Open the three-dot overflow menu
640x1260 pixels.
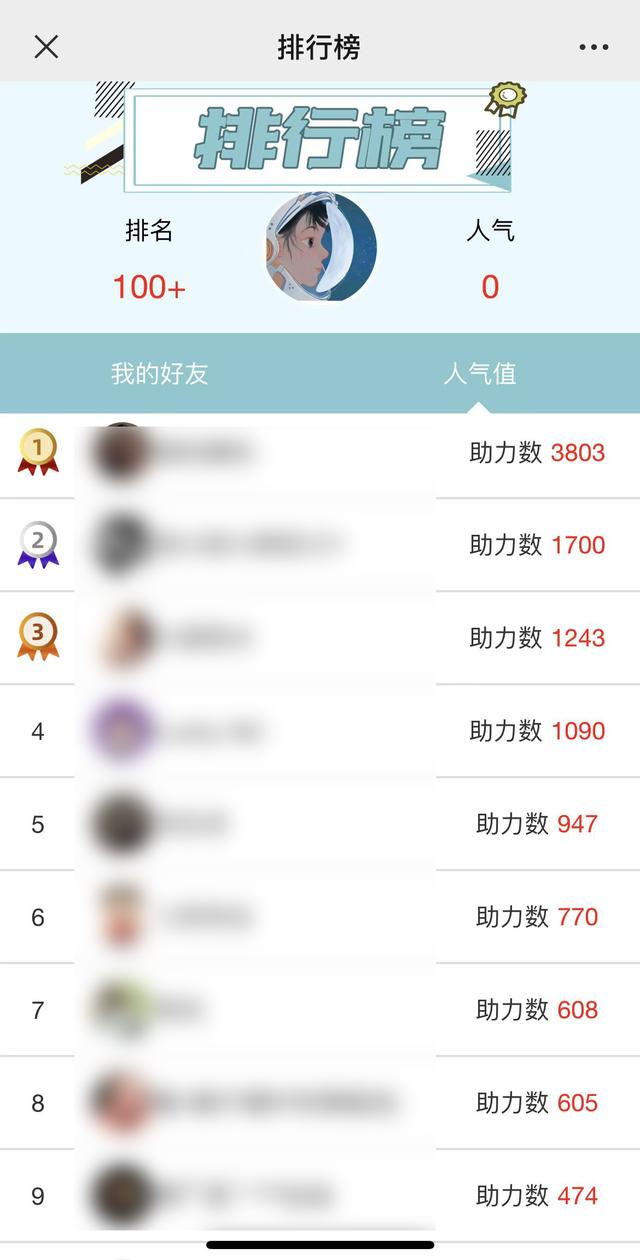click(x=593, y=47)
